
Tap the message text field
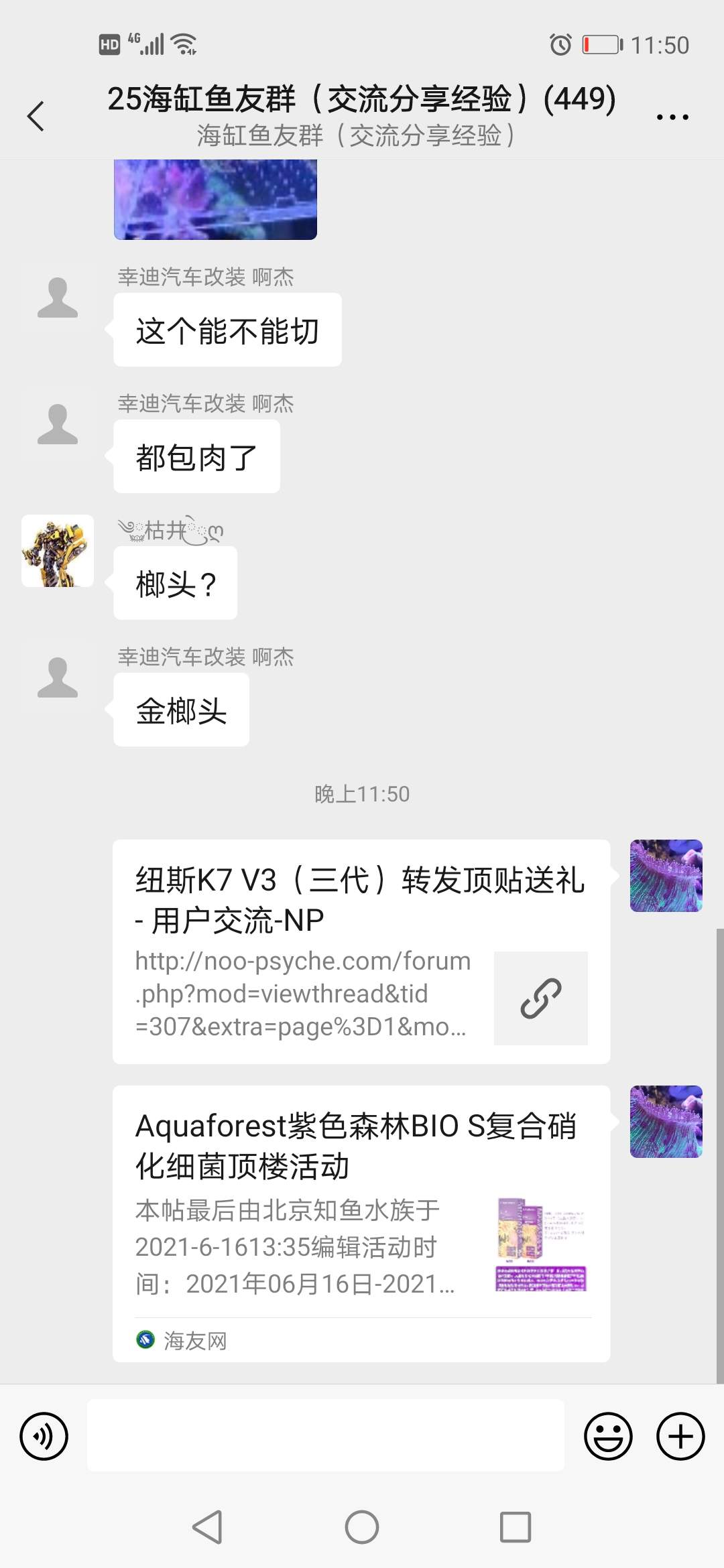(x=326, y=1435)
